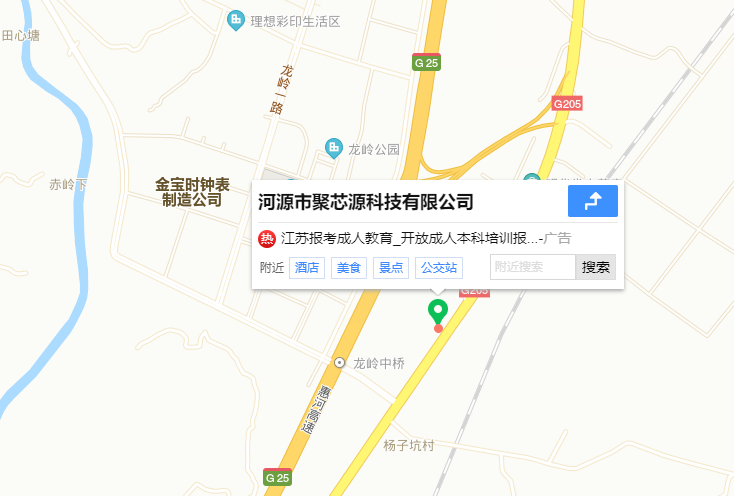Select the 龙岭中桥 map marker
This screenshot has height=496, width=734.
click(x=340, y=363)
